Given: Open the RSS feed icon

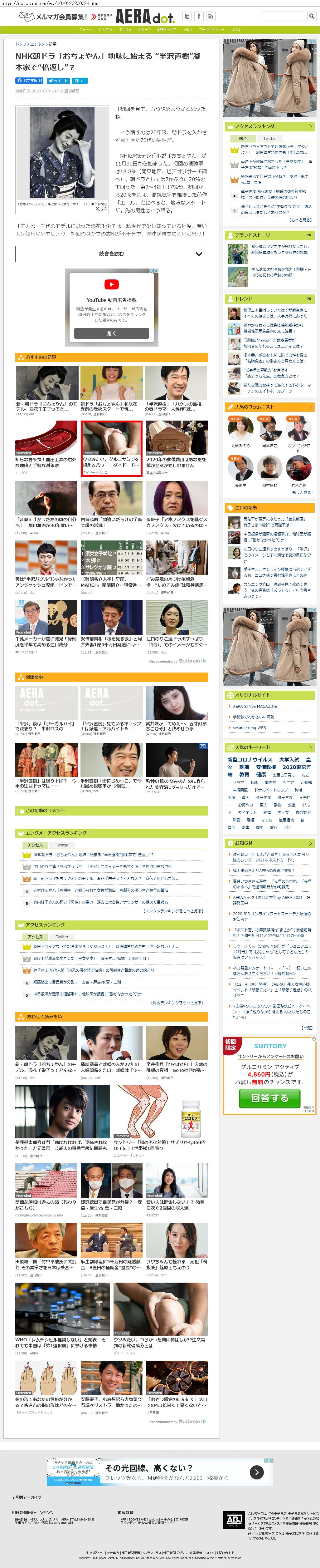Looking at the screenshot, I should [x=211, y=17].
